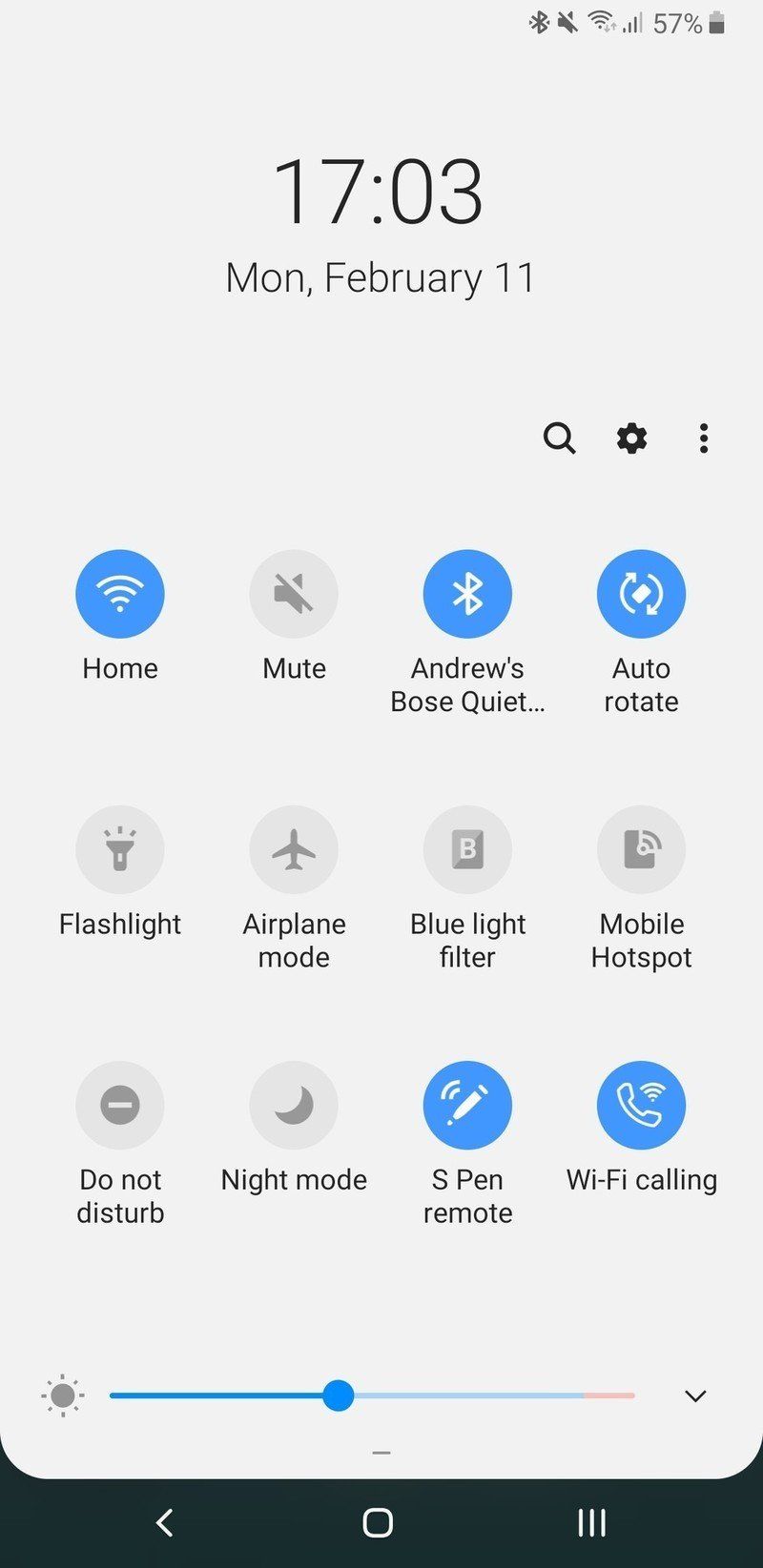Enable Airplane mode
The image size is (763, 1568).
coord(293,848)
